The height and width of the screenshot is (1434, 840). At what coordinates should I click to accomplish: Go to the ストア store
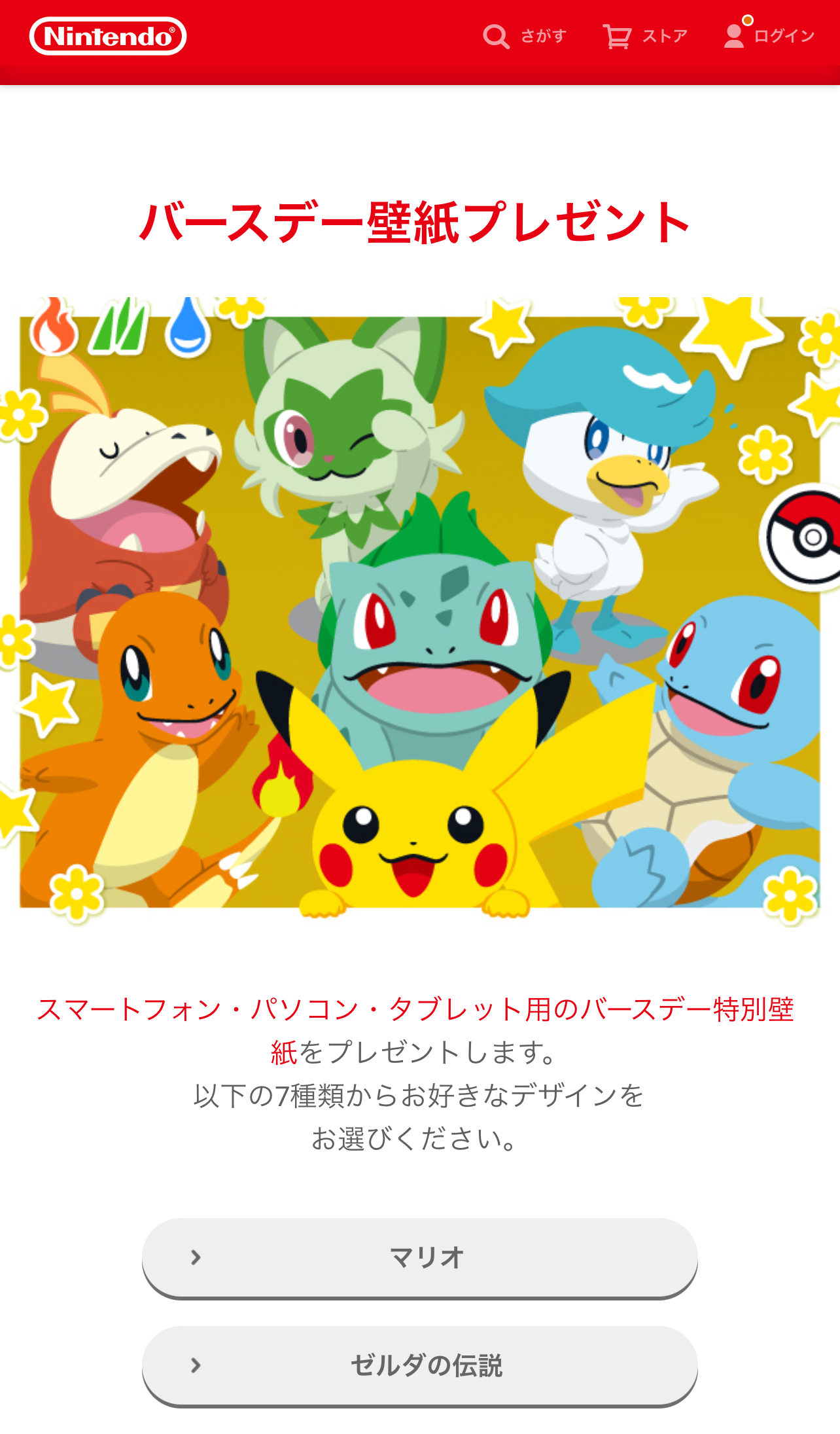pyautogui.click(x=645, y=37)
